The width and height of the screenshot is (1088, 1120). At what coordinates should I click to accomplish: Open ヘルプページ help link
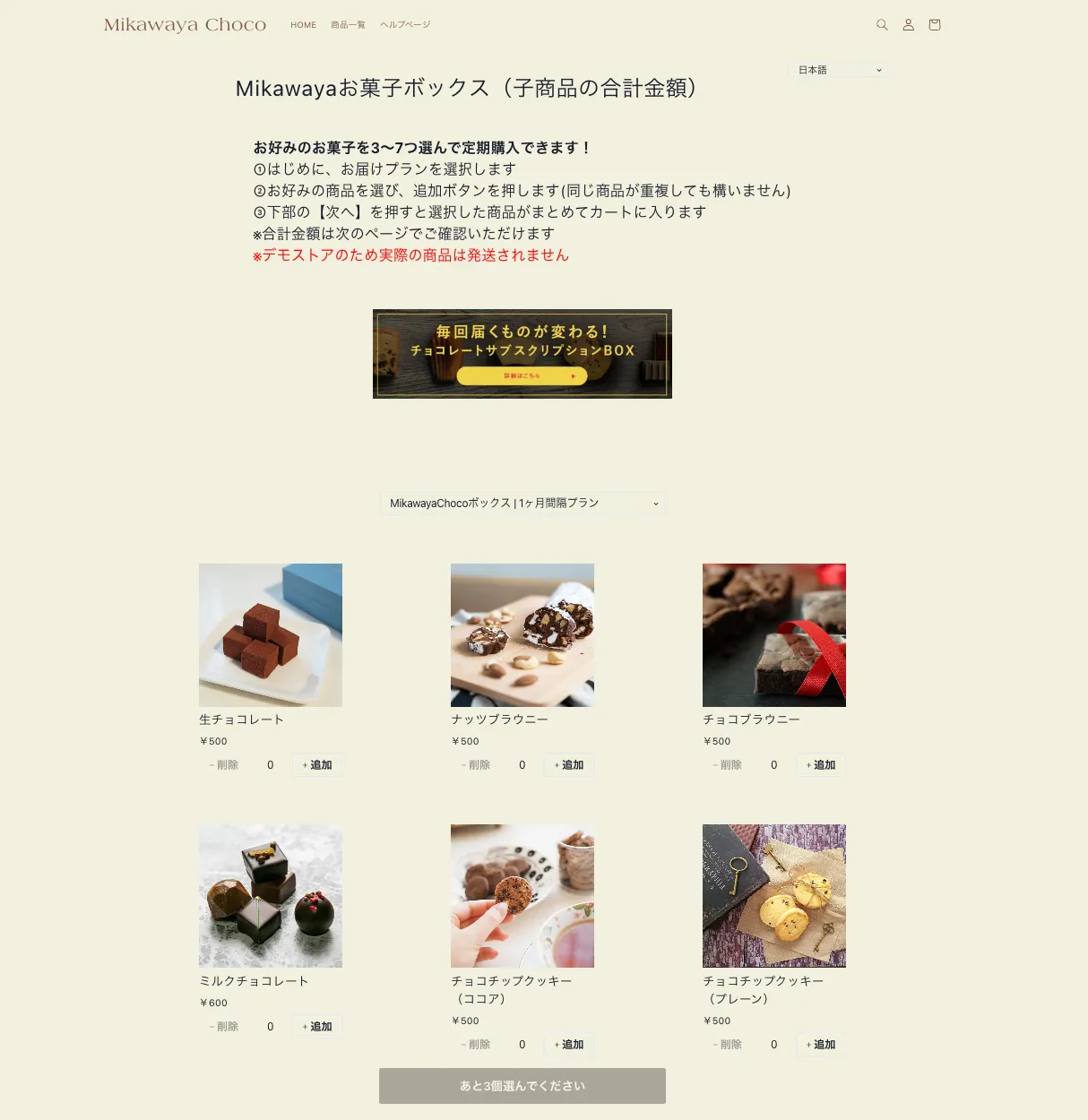click(405, 25)
